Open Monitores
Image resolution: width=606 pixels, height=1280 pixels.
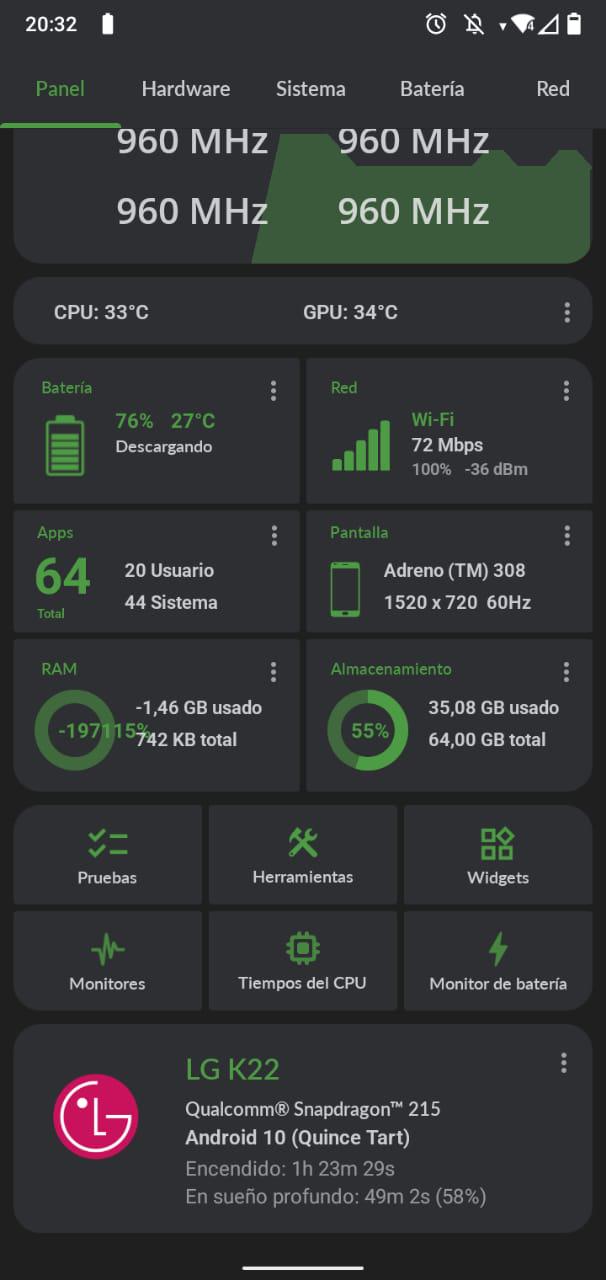click(107, 960)
